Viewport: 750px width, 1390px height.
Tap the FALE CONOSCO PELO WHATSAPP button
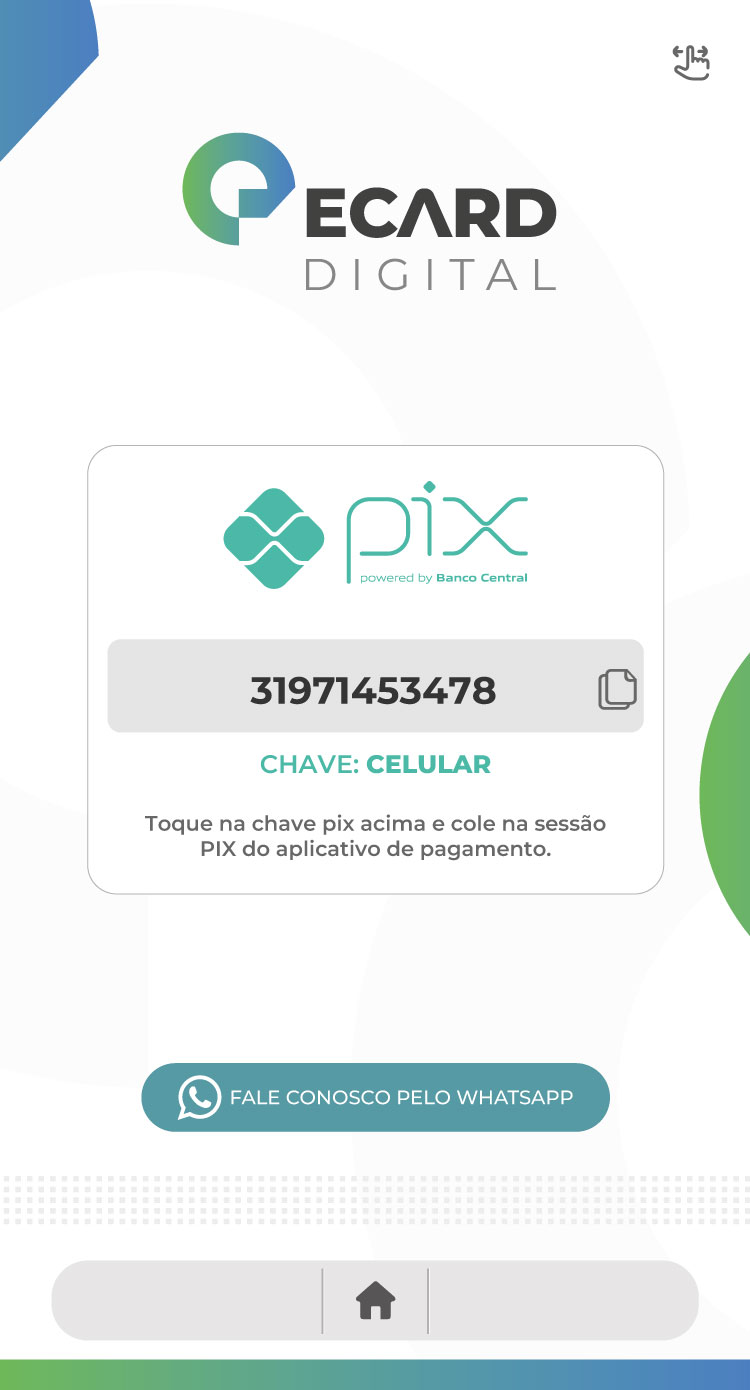[x=375, y=1097]
